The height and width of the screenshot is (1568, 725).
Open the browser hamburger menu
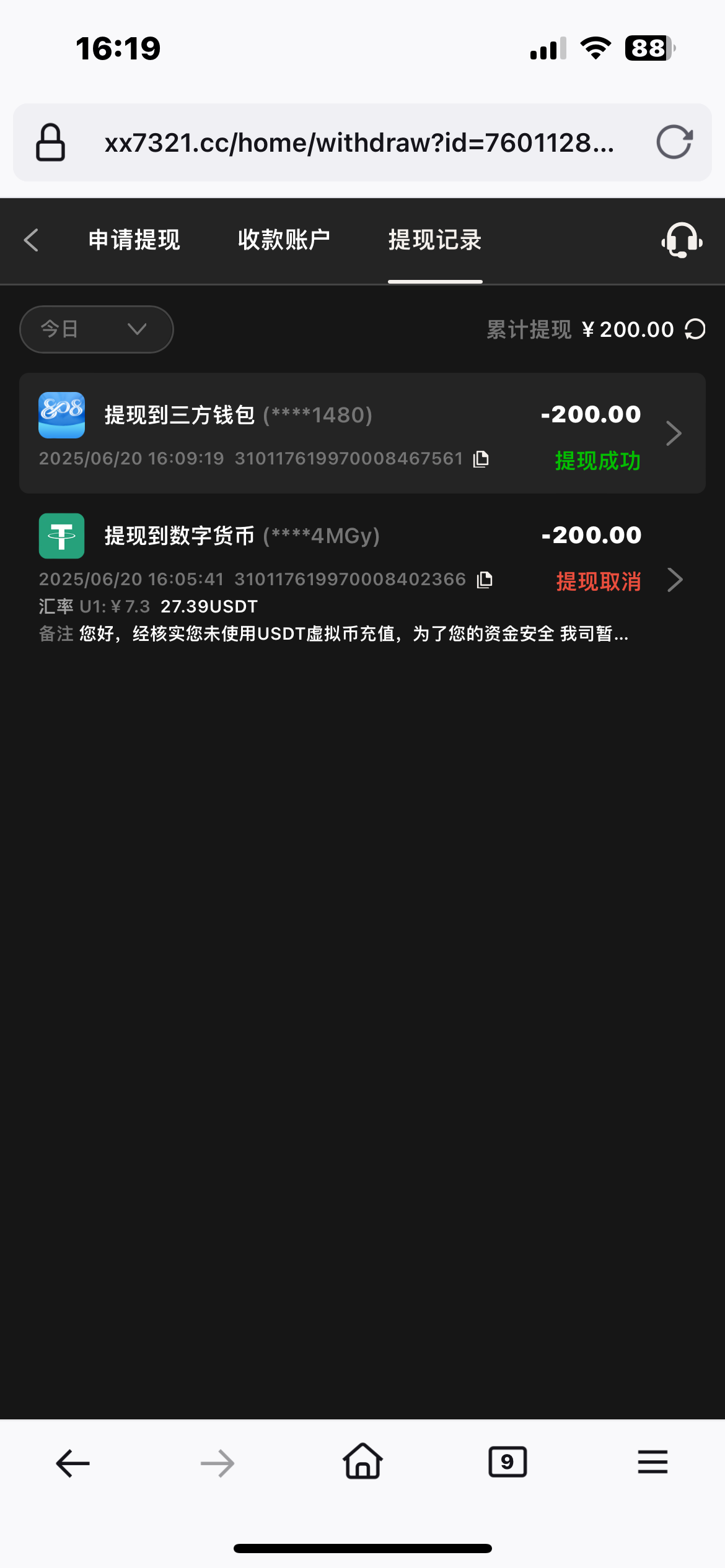click(652, 1463)
